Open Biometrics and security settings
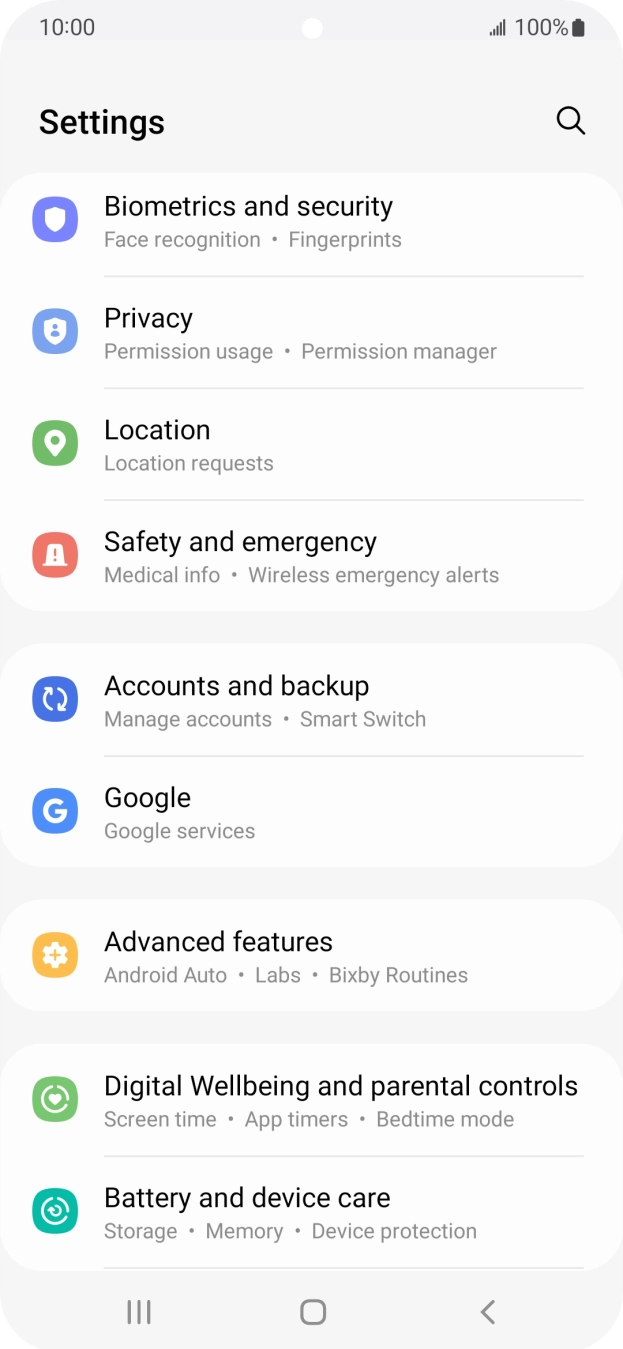623x1349 pixels. point(311,221)
